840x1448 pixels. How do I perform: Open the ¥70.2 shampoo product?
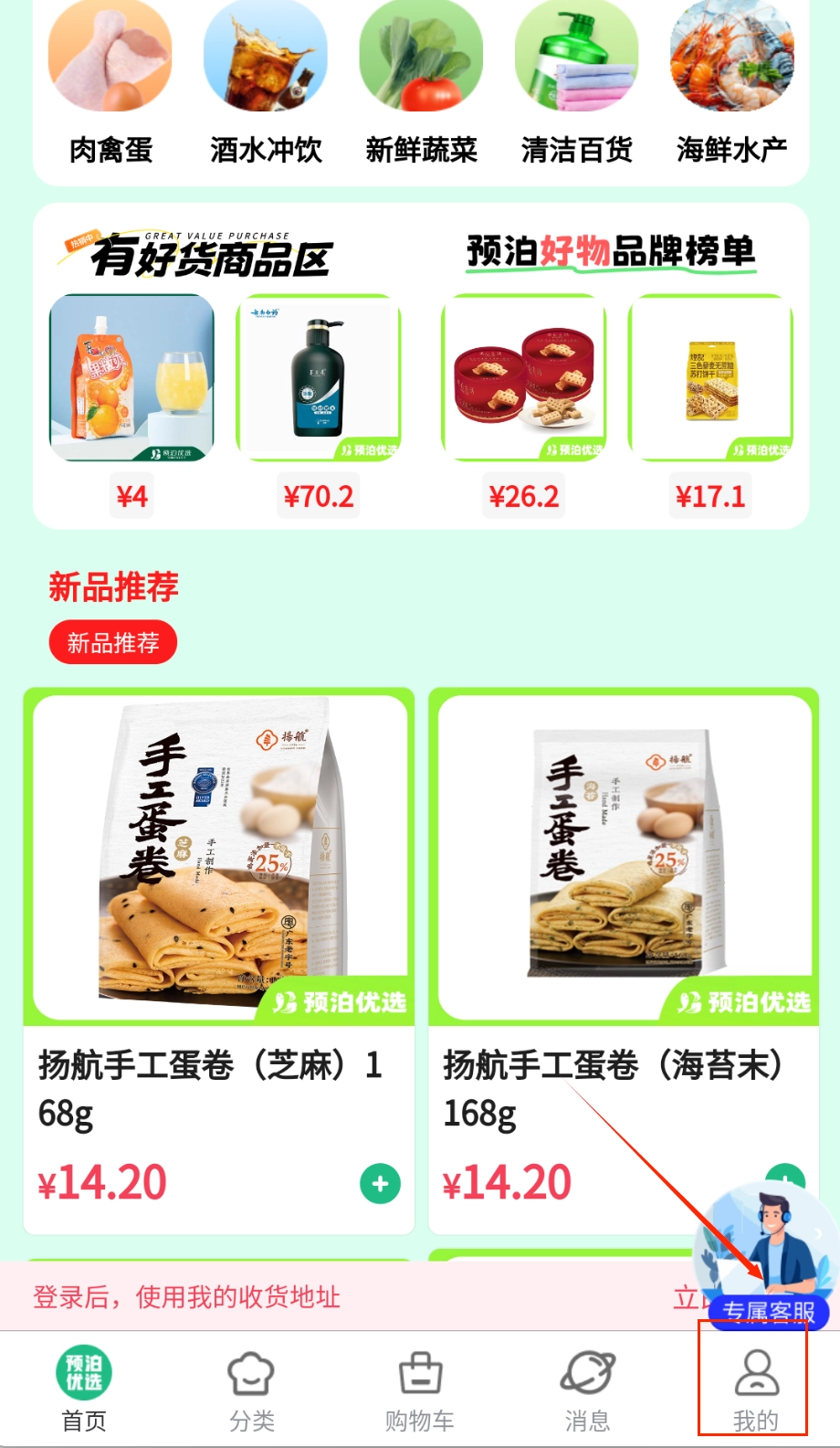[x=319, y=378]
